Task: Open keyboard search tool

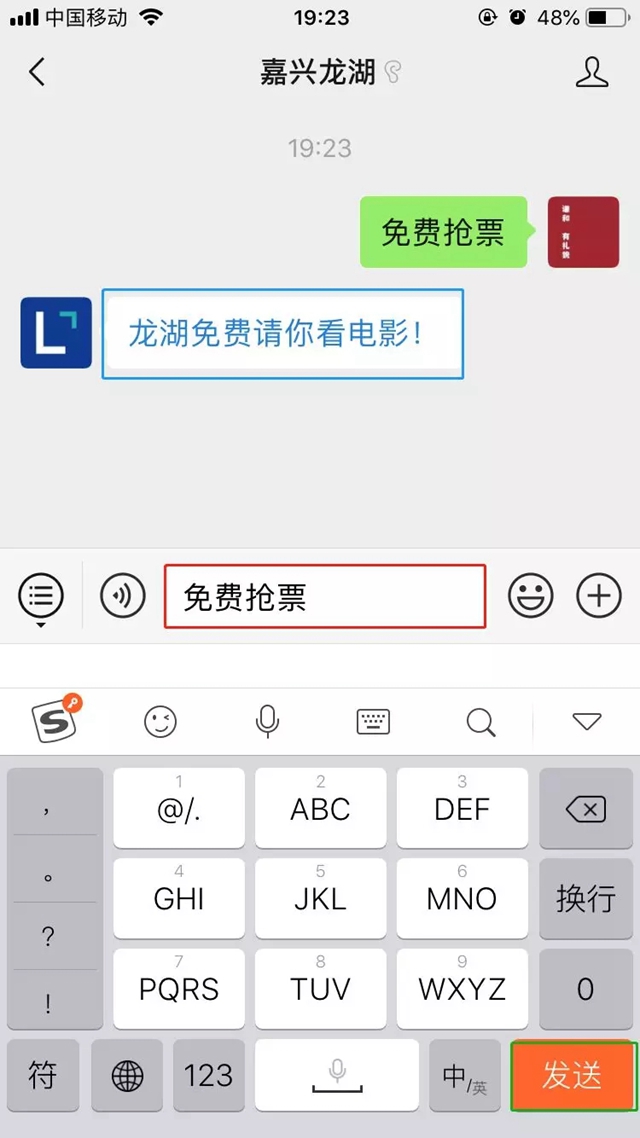Action: tap(481, 721)
